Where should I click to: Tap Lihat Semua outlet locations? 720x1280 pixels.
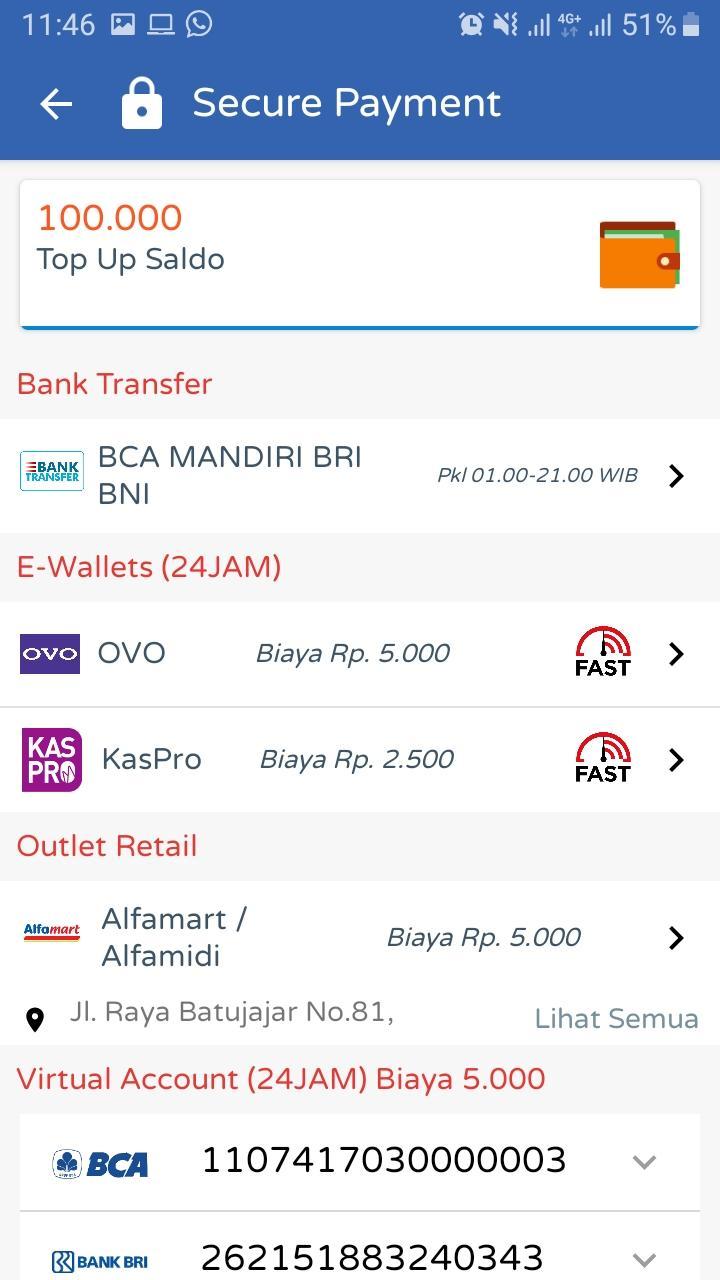tap(616, 1019)
